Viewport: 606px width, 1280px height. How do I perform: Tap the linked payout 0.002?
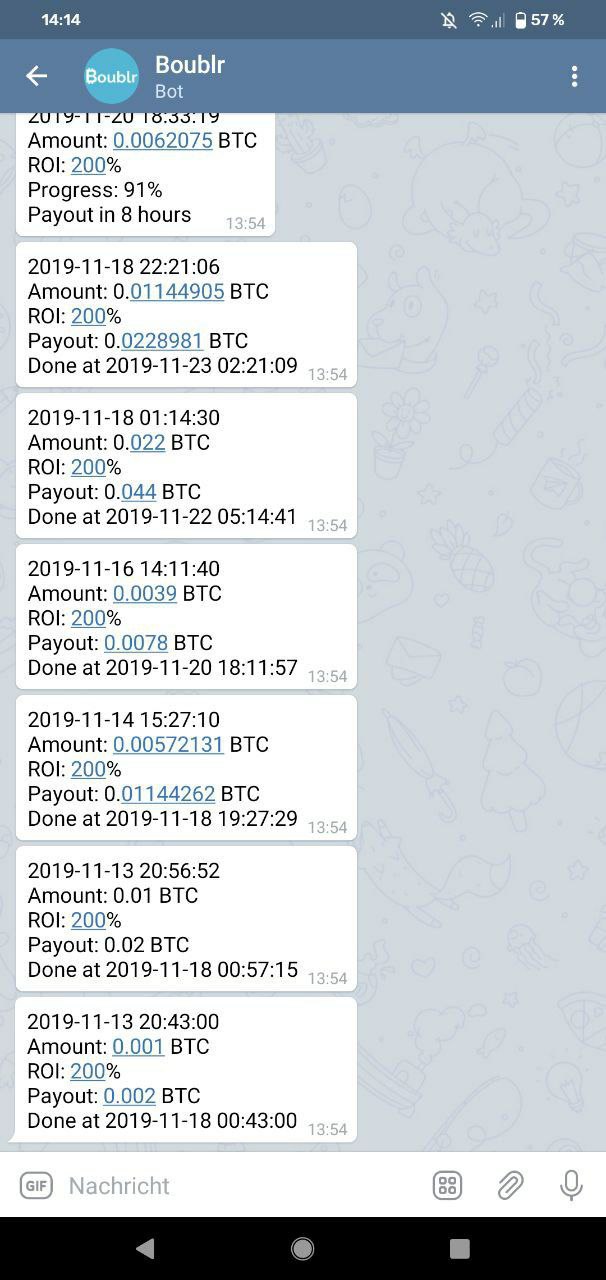tap(130, 1096)
